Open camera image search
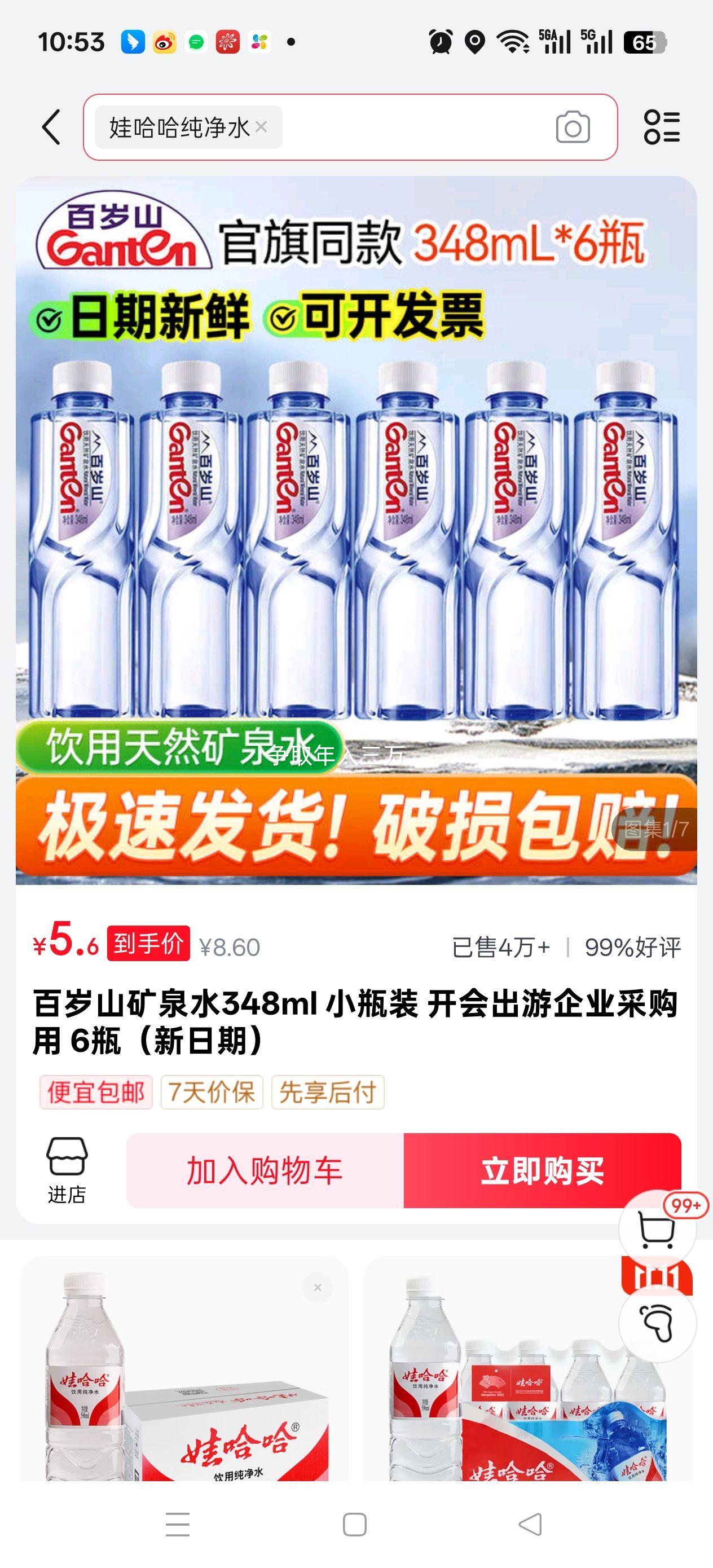The image size is (713, 1568). pos(573,127)
